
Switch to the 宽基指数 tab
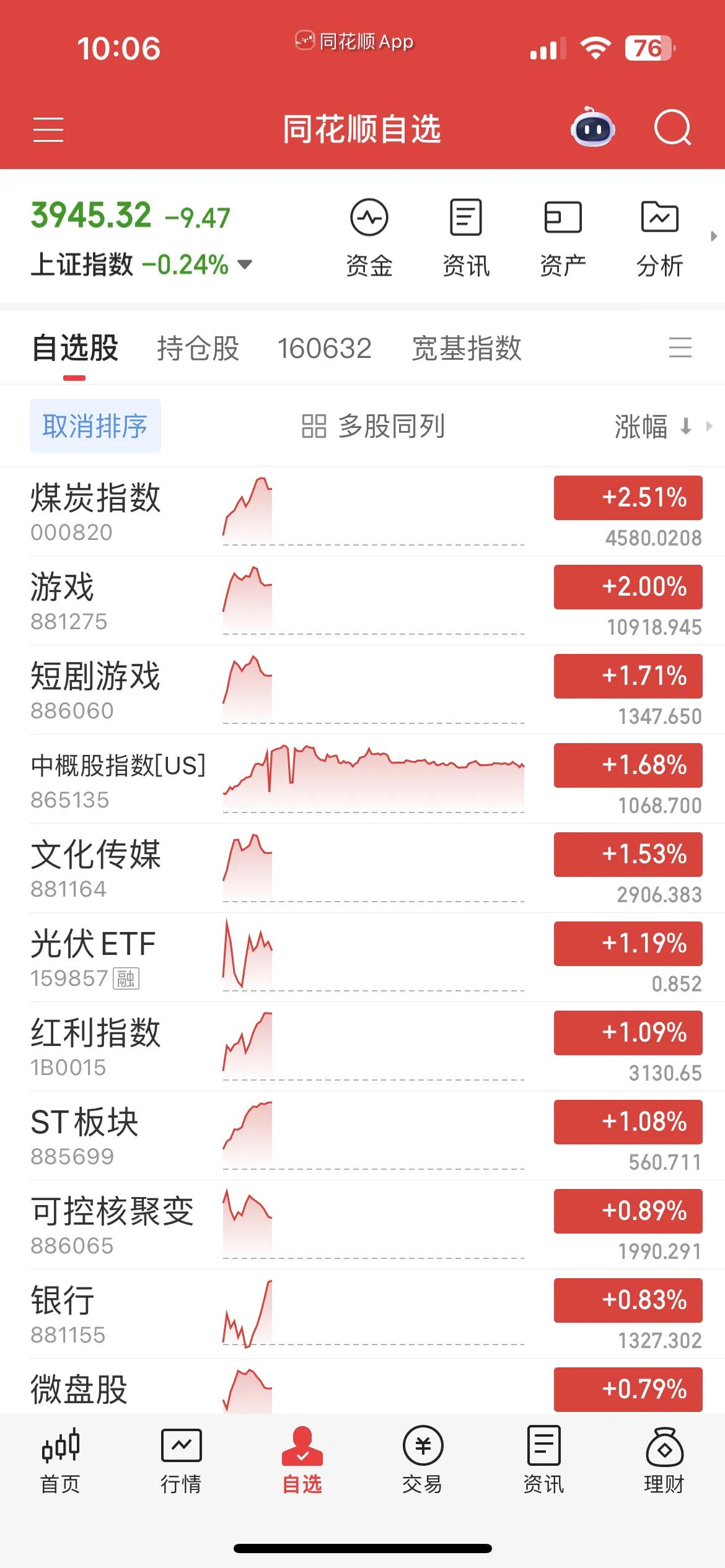pyautogui.click(x=467, y=348)
